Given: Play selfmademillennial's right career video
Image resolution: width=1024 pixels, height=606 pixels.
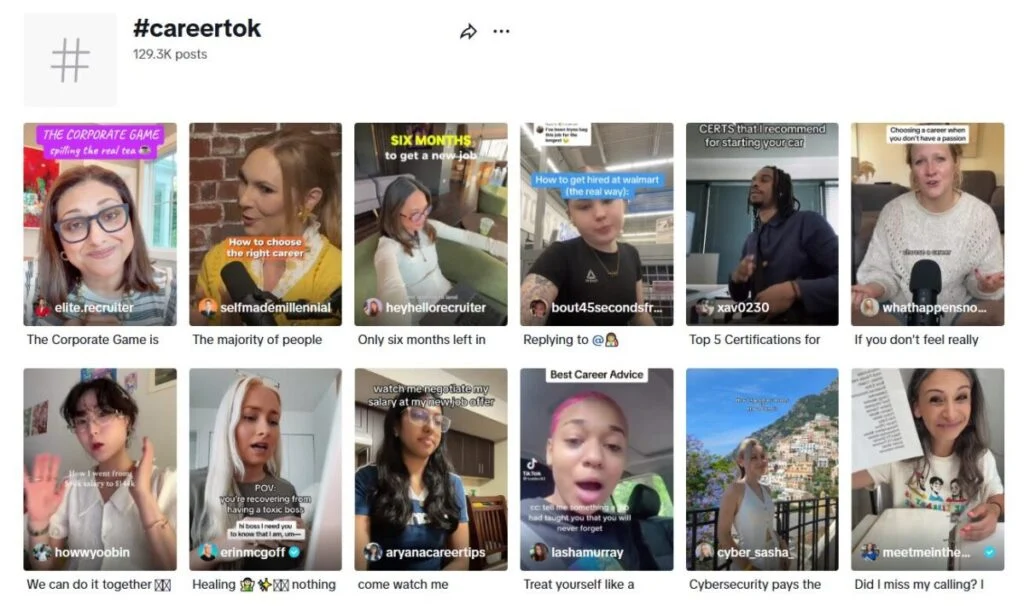Looking at the screenshot, I should click(x=265, y=223).
